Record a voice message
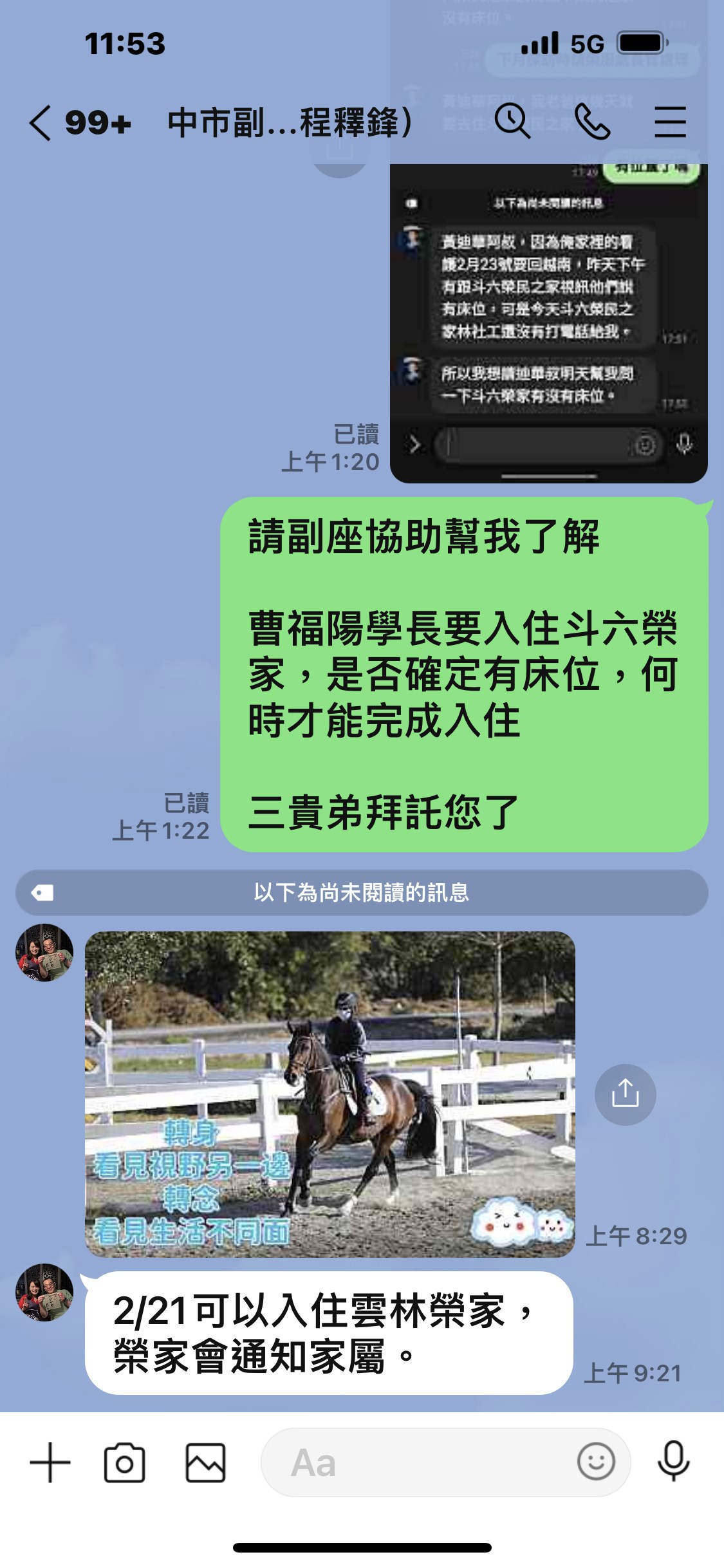Image resolution: width=724 pixels, height=1568 pixels. click(673, 1461)
